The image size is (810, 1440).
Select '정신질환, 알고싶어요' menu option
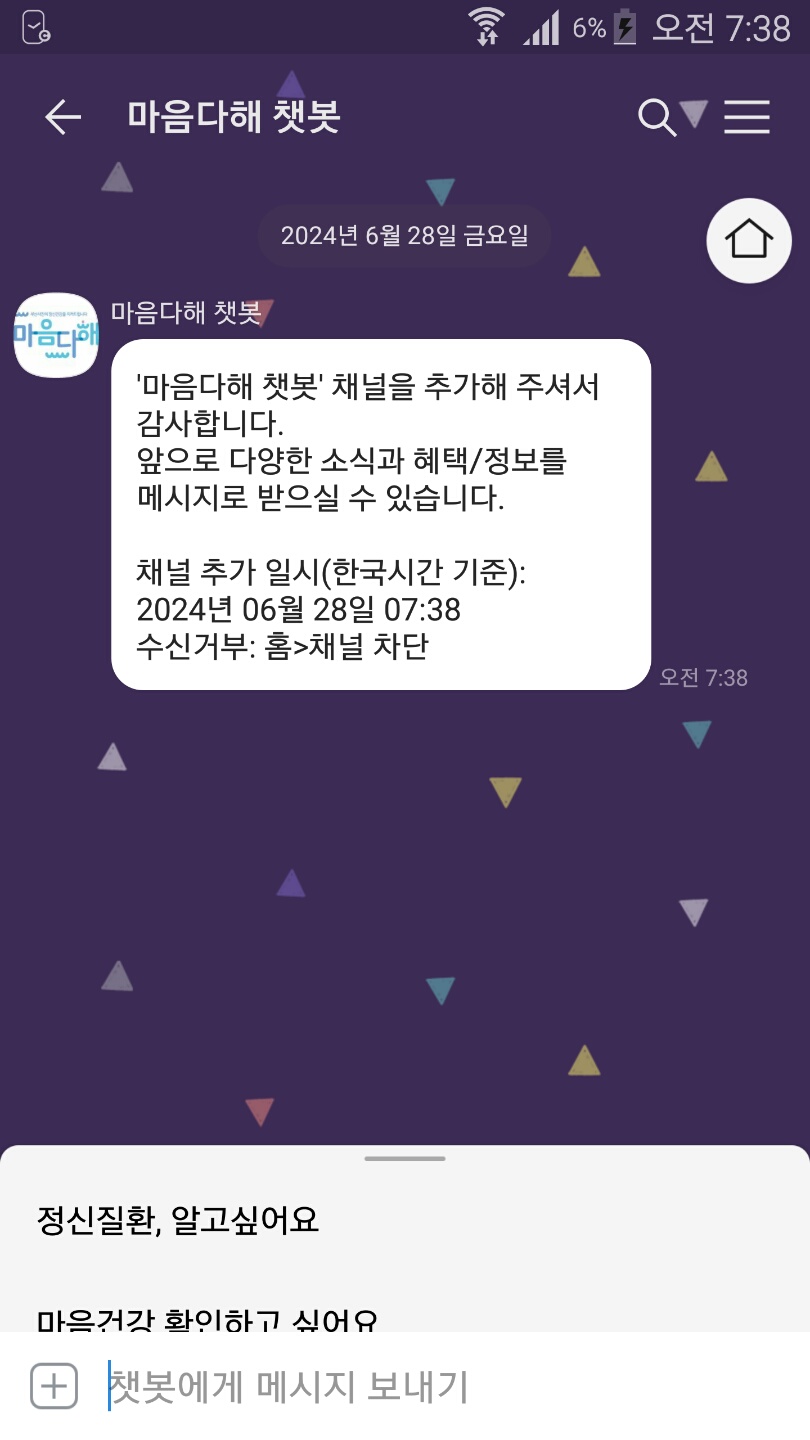(177, 1219)
